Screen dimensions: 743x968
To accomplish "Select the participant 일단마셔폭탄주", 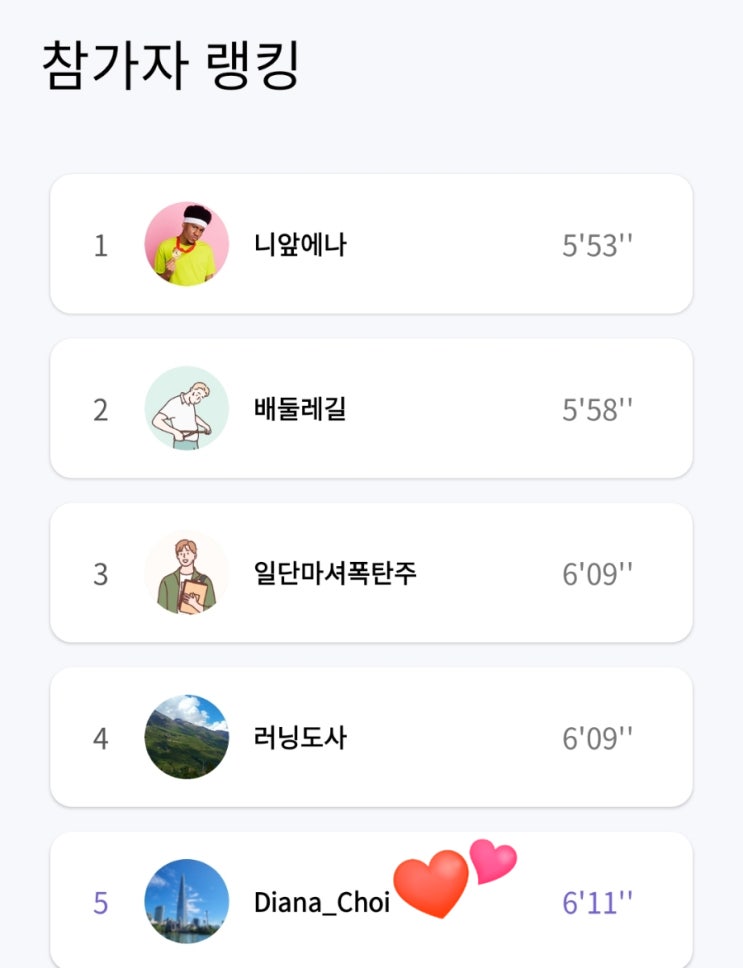I will [371, 573].
